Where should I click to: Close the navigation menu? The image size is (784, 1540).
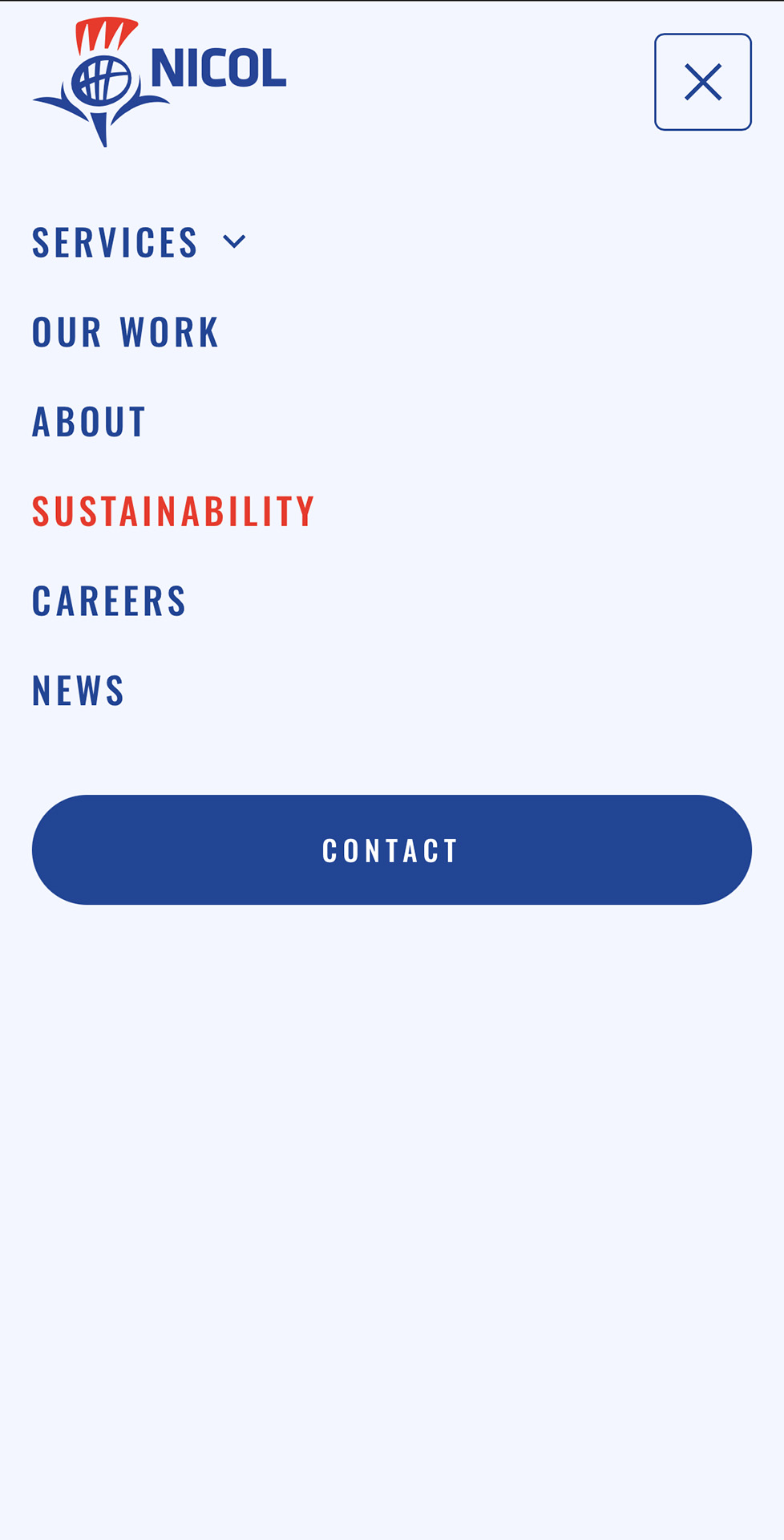[703, 82]
